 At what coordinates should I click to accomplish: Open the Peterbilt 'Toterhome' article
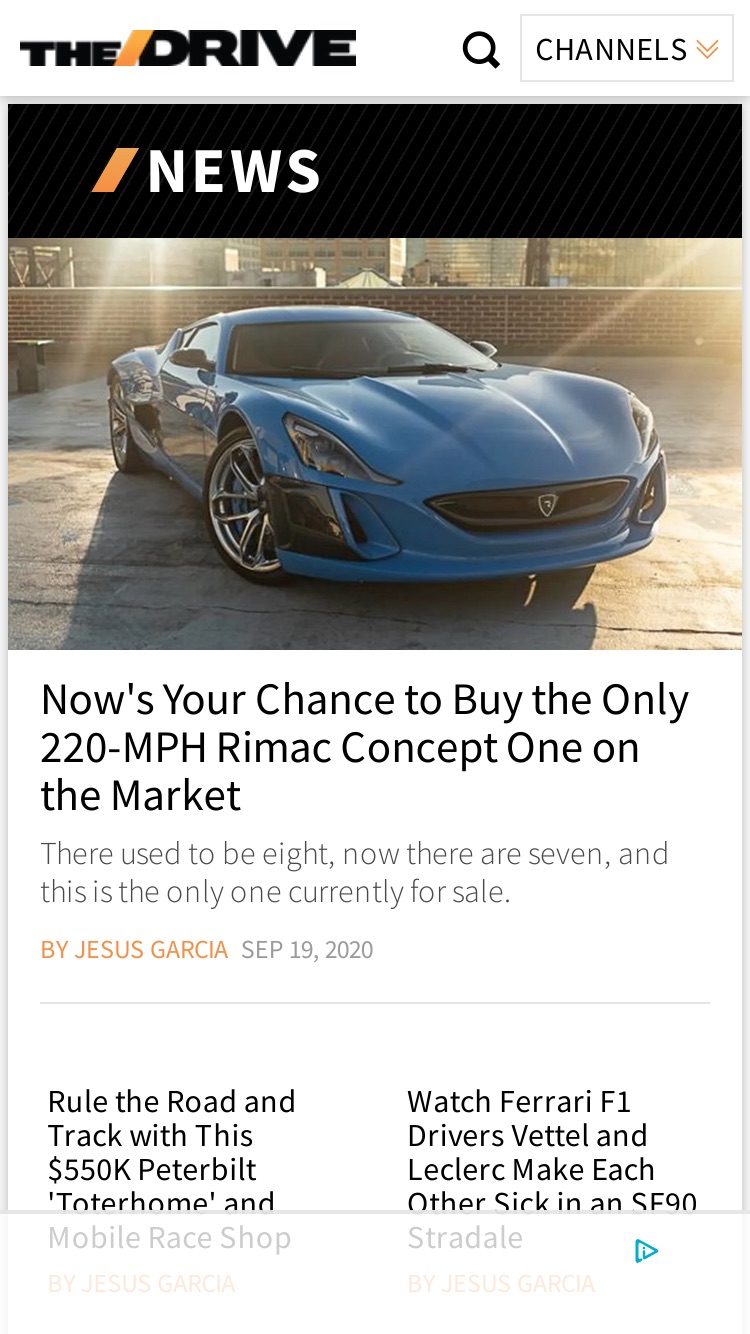(x=172, y=1169)
